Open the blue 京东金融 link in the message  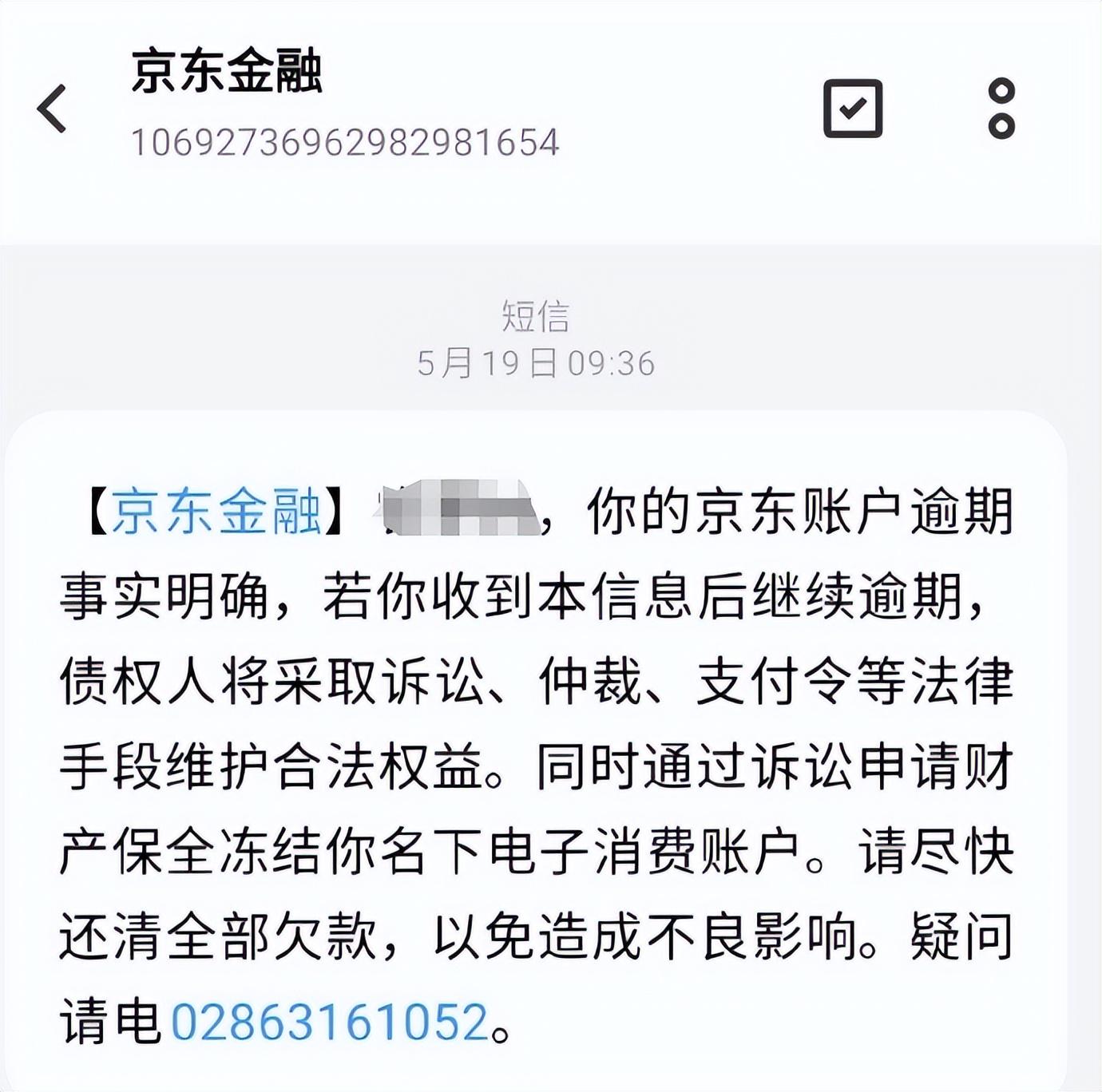pyautogui.click(x=216, y=511)
